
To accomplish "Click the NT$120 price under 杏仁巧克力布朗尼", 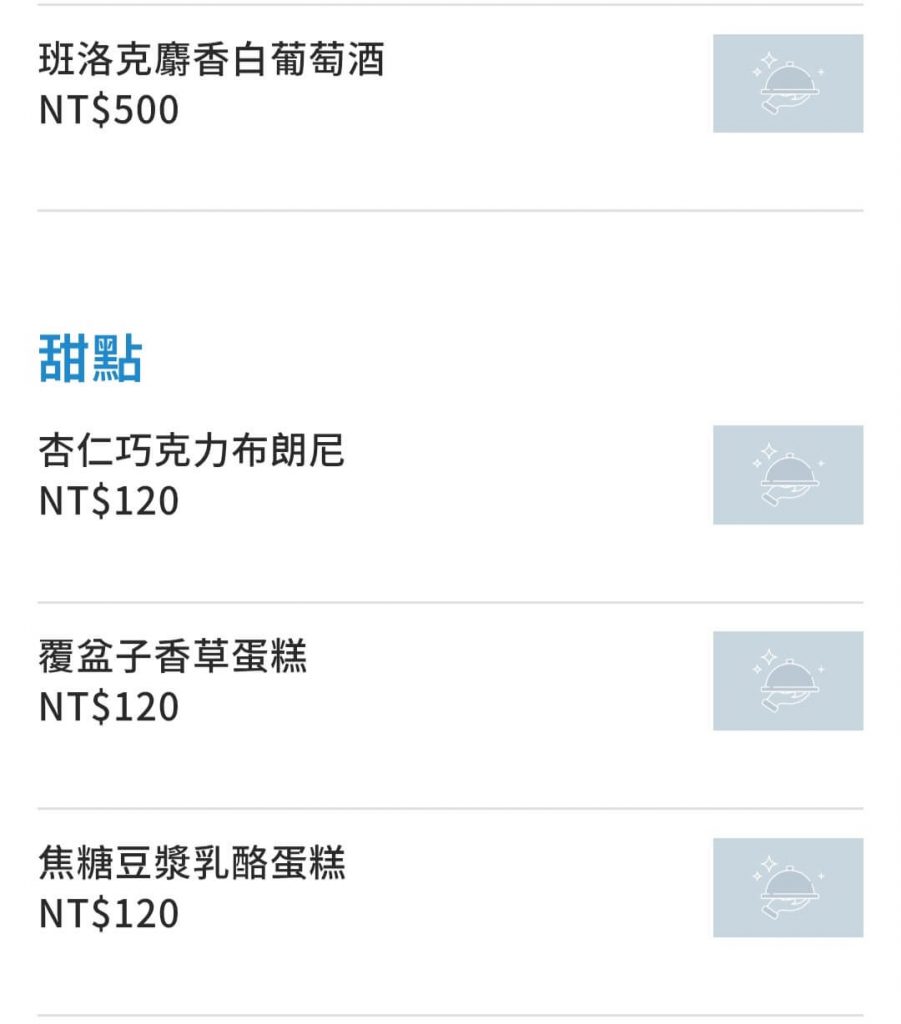I will coord(107,500).
